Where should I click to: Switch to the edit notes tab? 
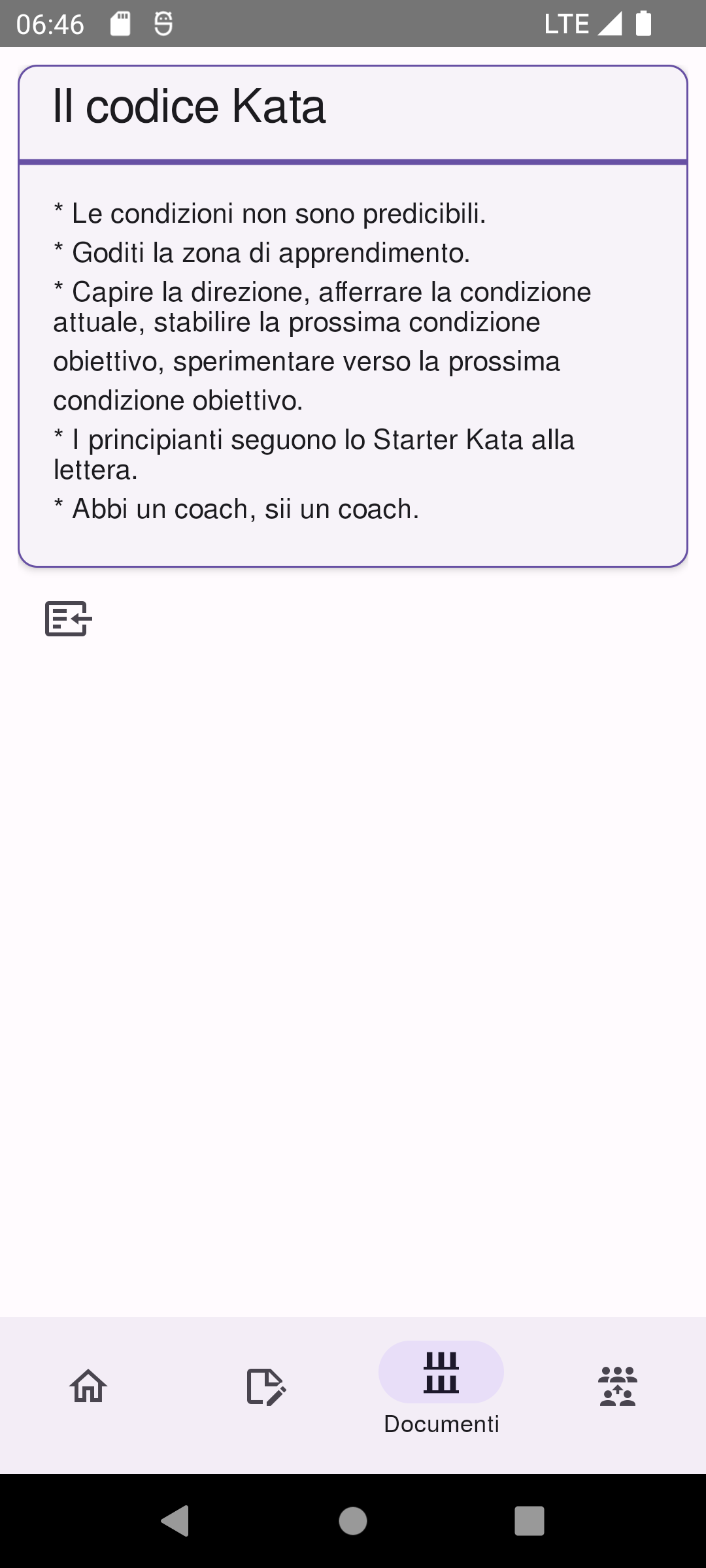(265, 1386)
